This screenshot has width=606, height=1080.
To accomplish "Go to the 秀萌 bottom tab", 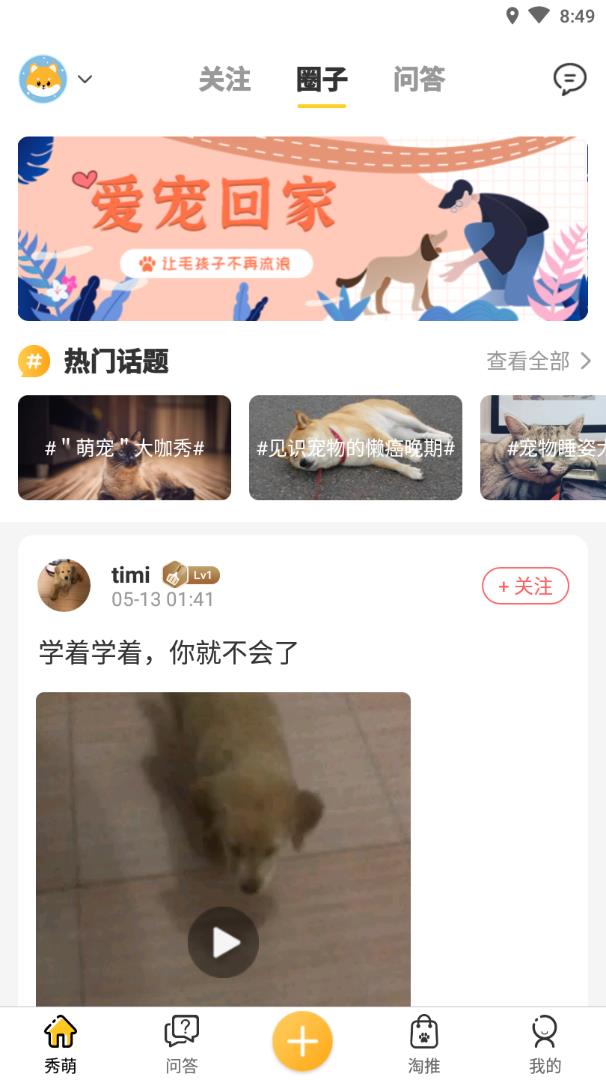I will point(60,1044).
